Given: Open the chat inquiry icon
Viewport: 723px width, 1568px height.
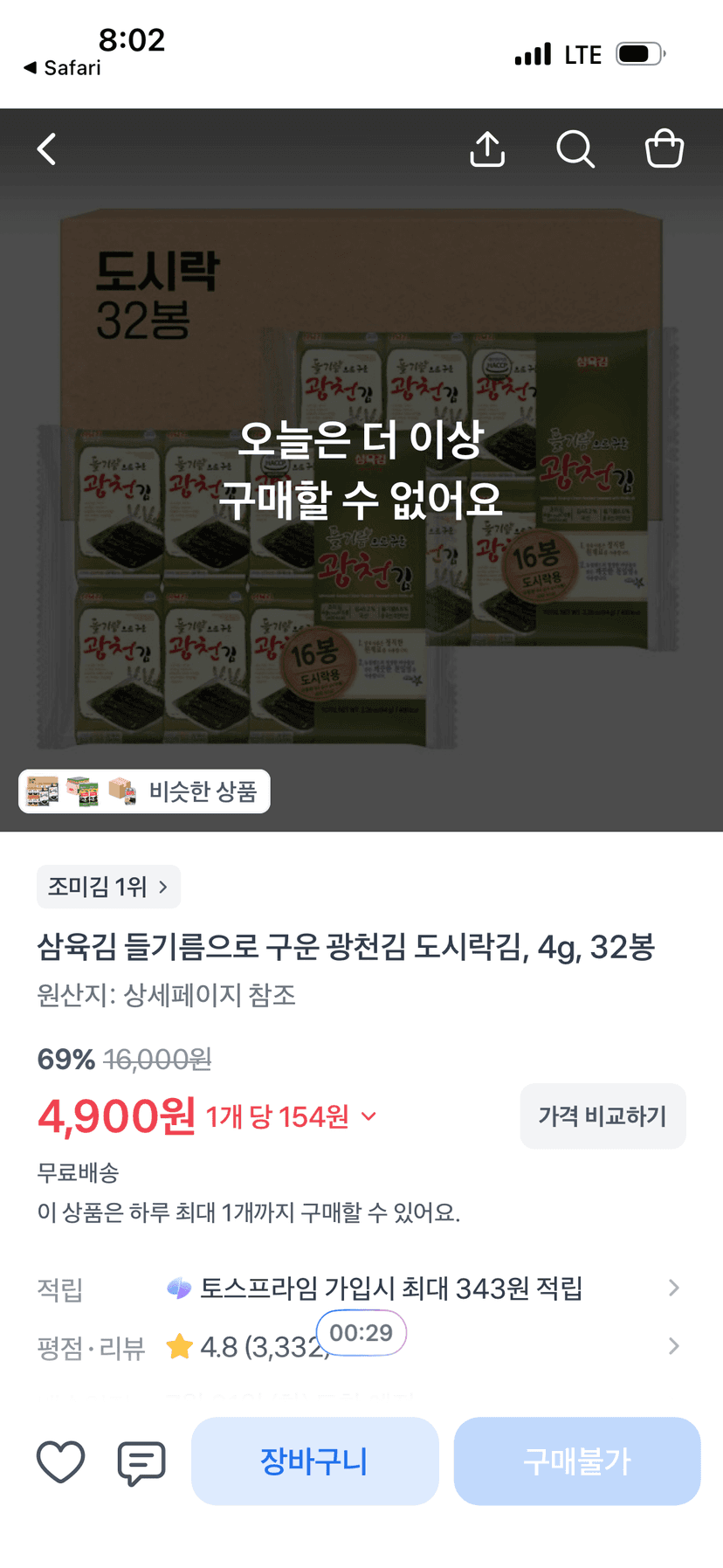Looking at the screenshot, I should pos(141,1462).
